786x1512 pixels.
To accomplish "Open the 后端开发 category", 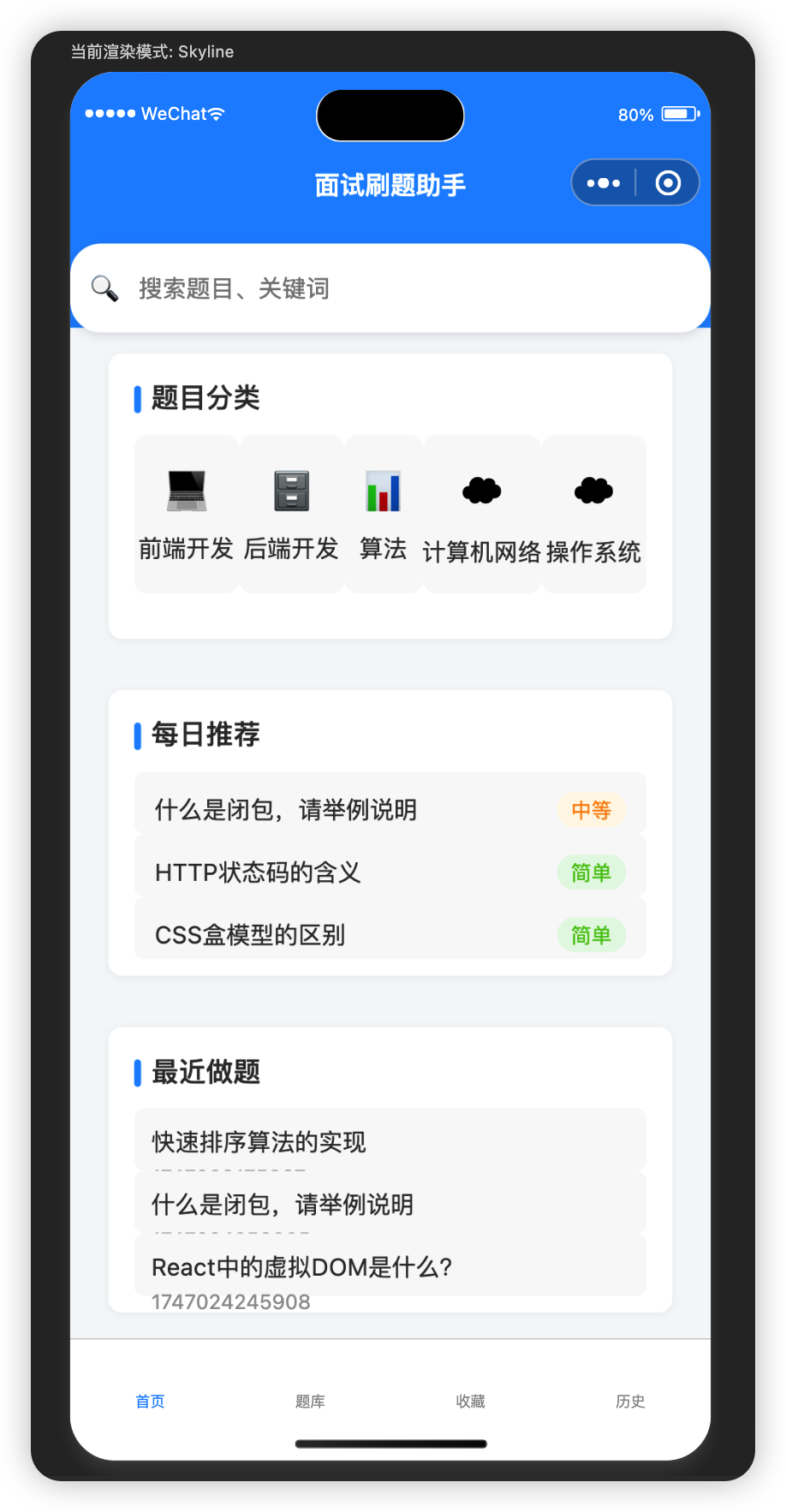I will 291,514.
